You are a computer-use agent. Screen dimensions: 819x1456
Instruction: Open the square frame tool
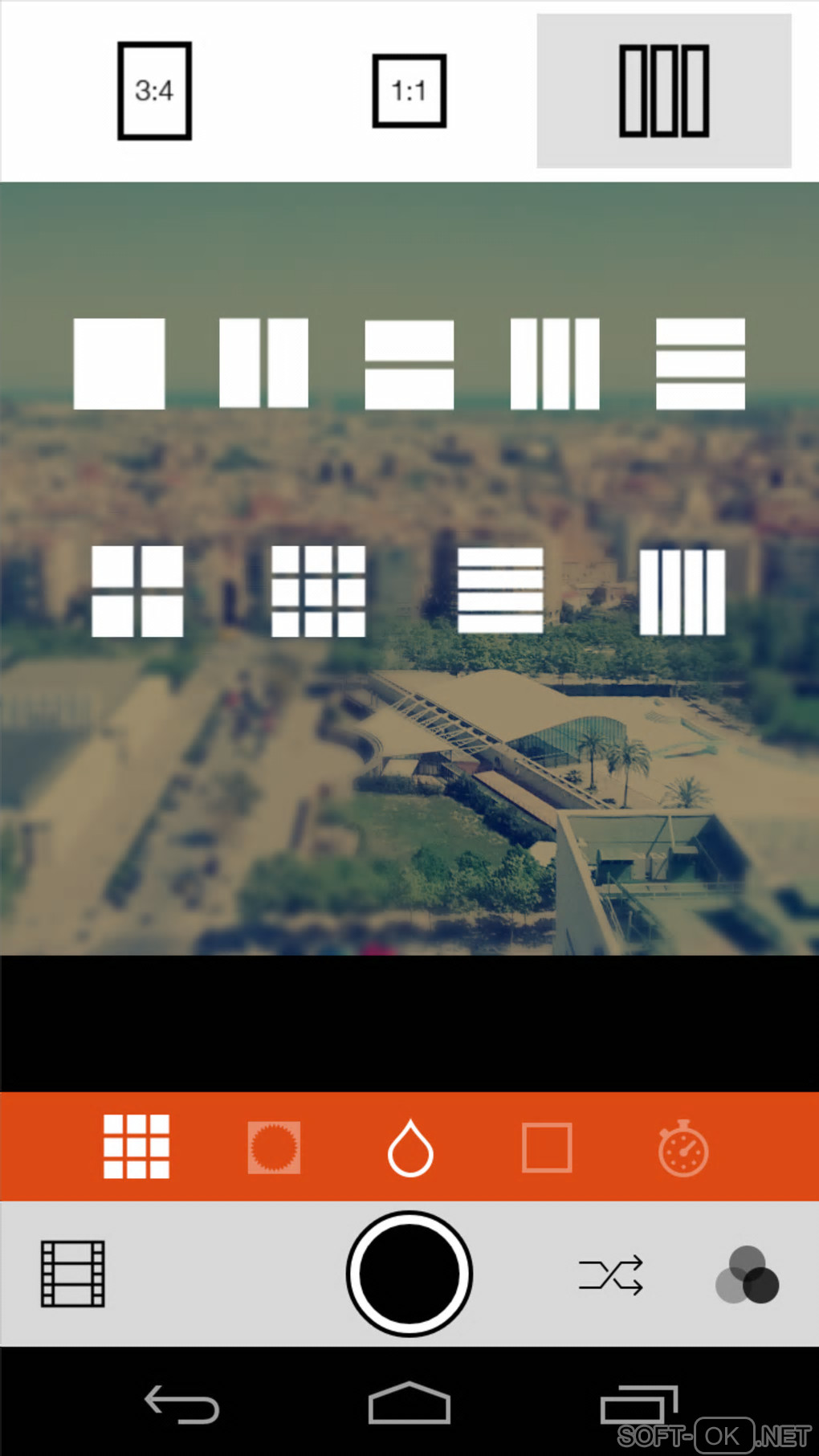tap(547, 1147)
